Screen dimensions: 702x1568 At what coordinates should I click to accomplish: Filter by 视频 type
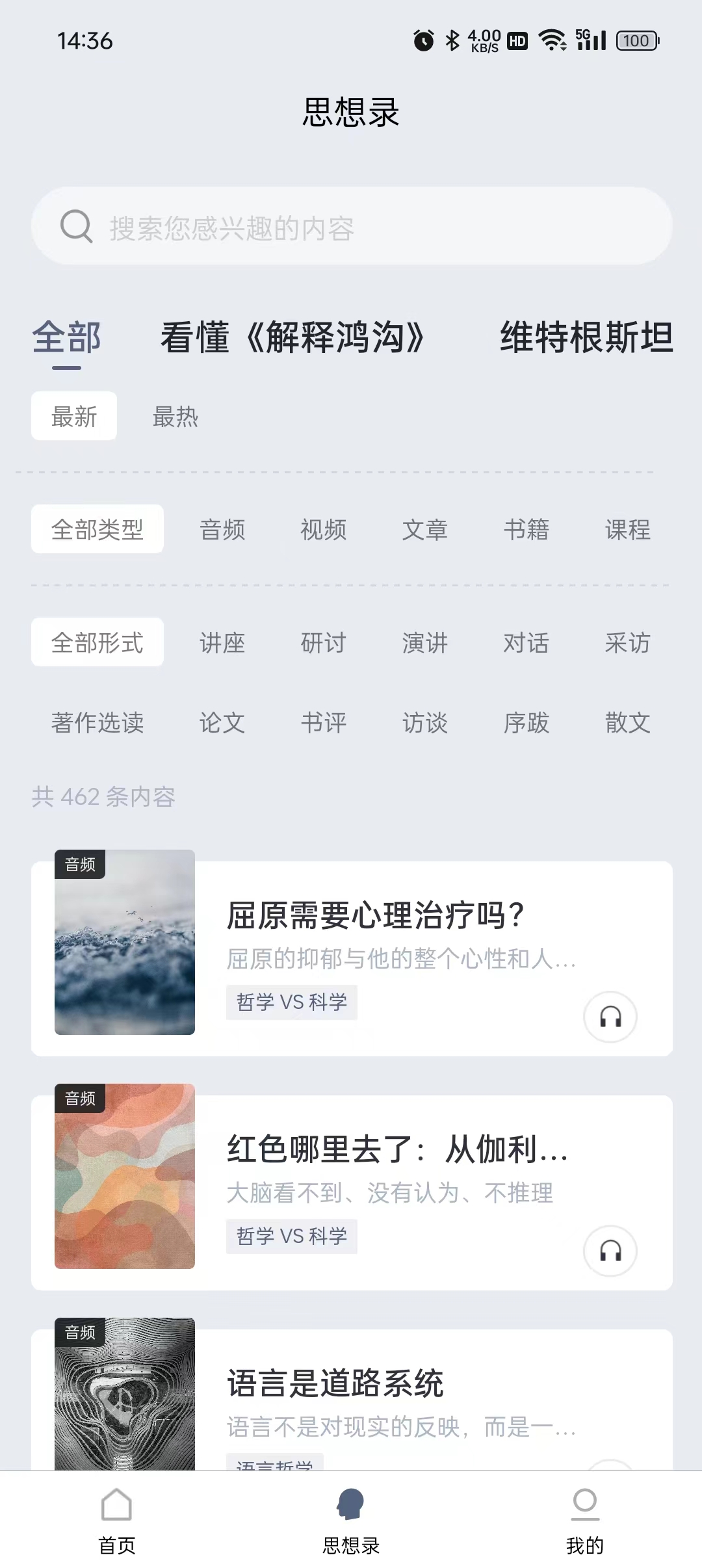[x=323, y=530]
